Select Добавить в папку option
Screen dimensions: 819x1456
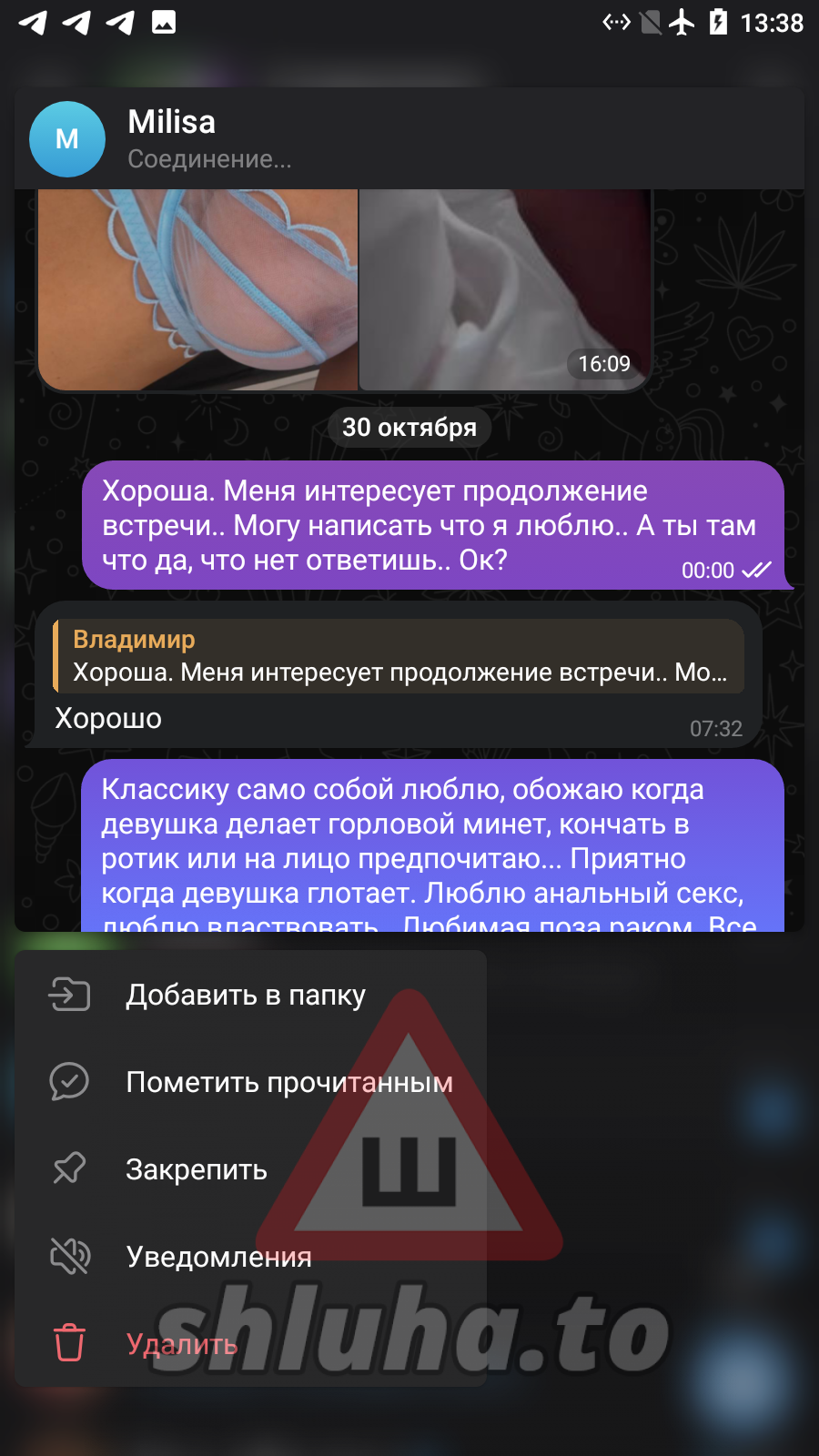point(246,995)
